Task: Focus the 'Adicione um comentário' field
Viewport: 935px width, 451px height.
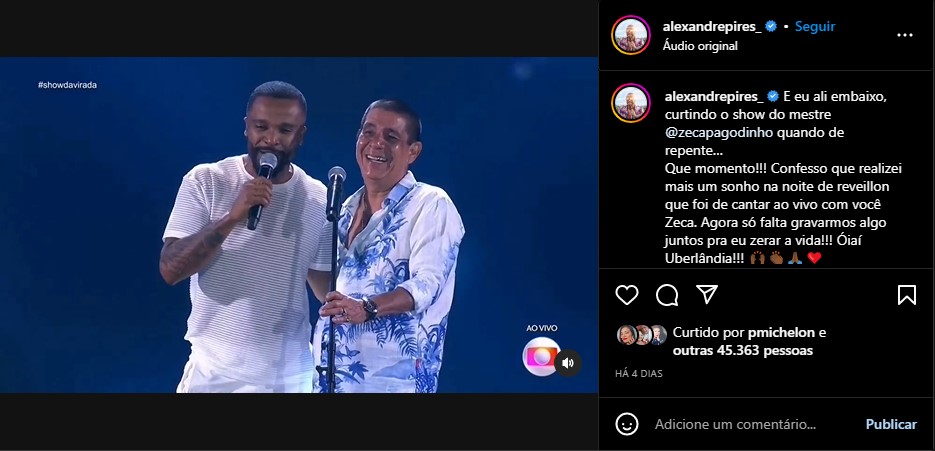Action: pyautogui.click(x=750, y=424)
